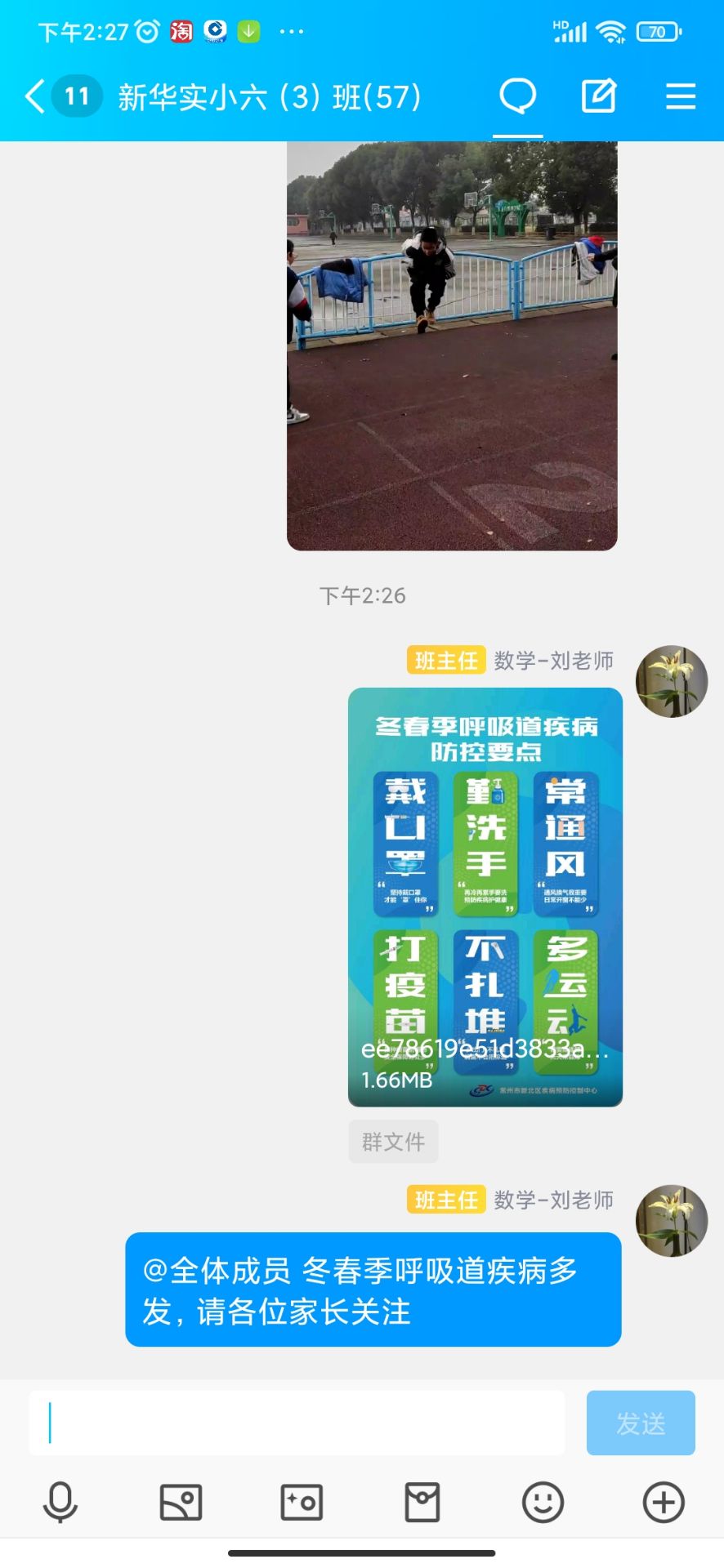
Task: Open the camera to take photo
Action: pyautogui.click(x=302, y=1502)
